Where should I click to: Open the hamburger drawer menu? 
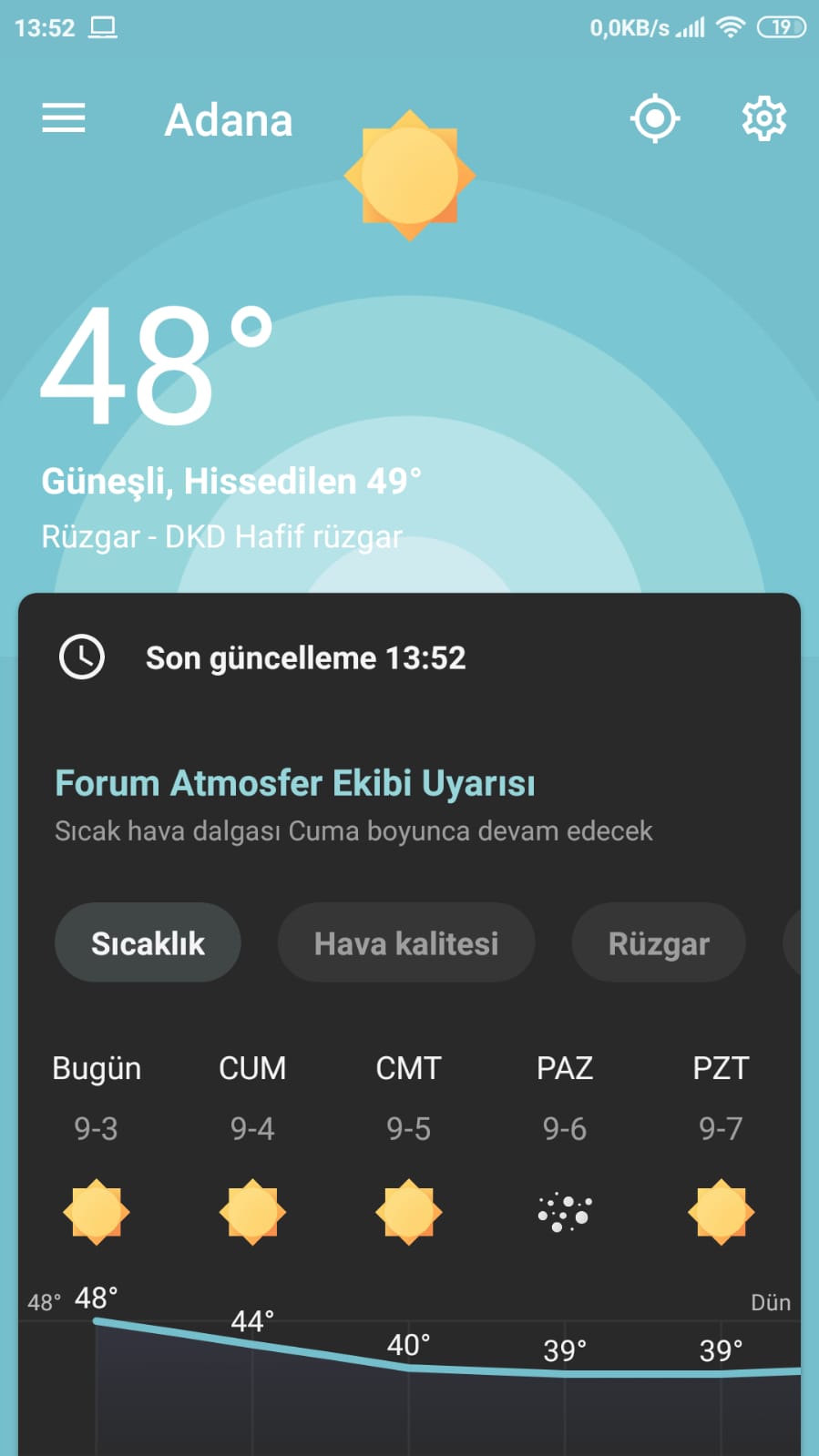pos(64,118)
